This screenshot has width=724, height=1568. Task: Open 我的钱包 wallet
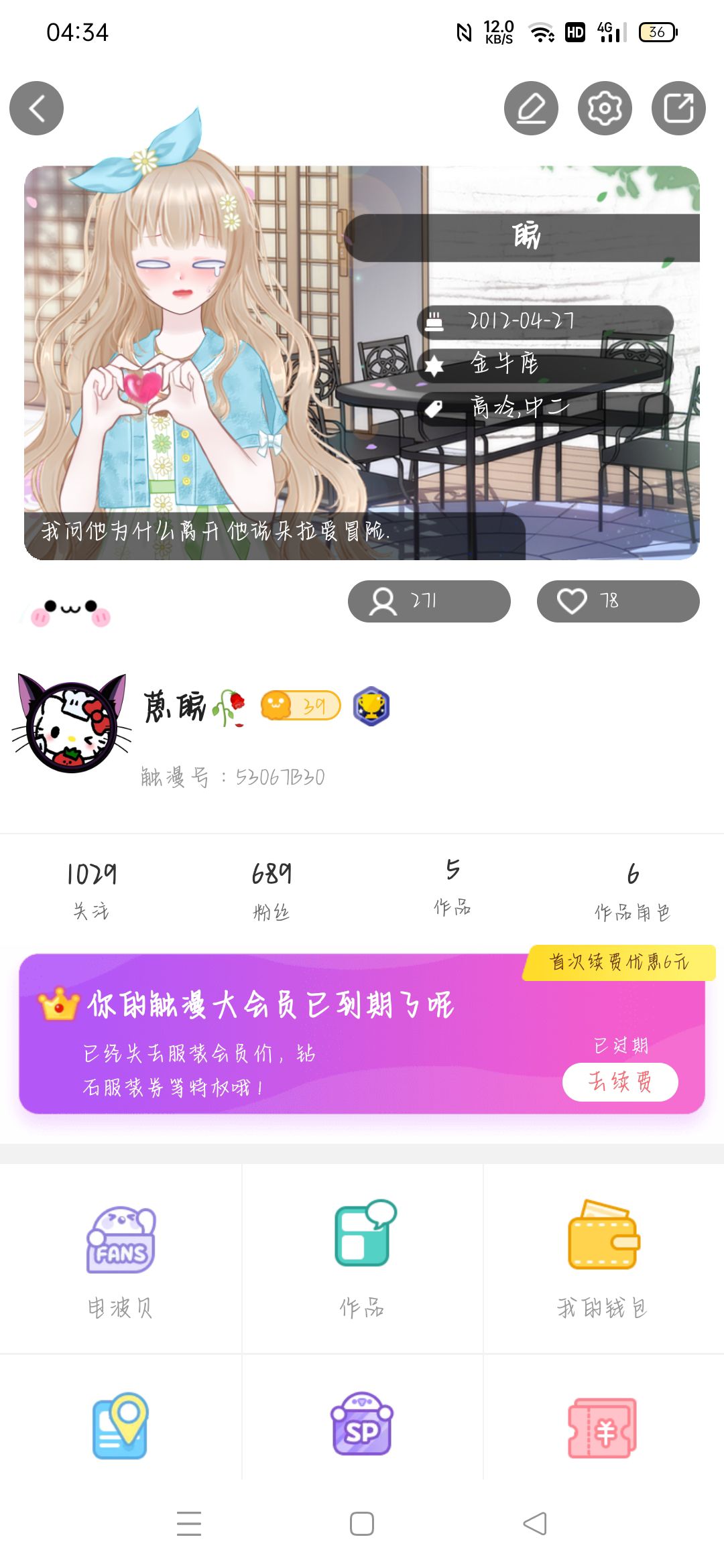pyautogui.click(x=603, y=1259)
